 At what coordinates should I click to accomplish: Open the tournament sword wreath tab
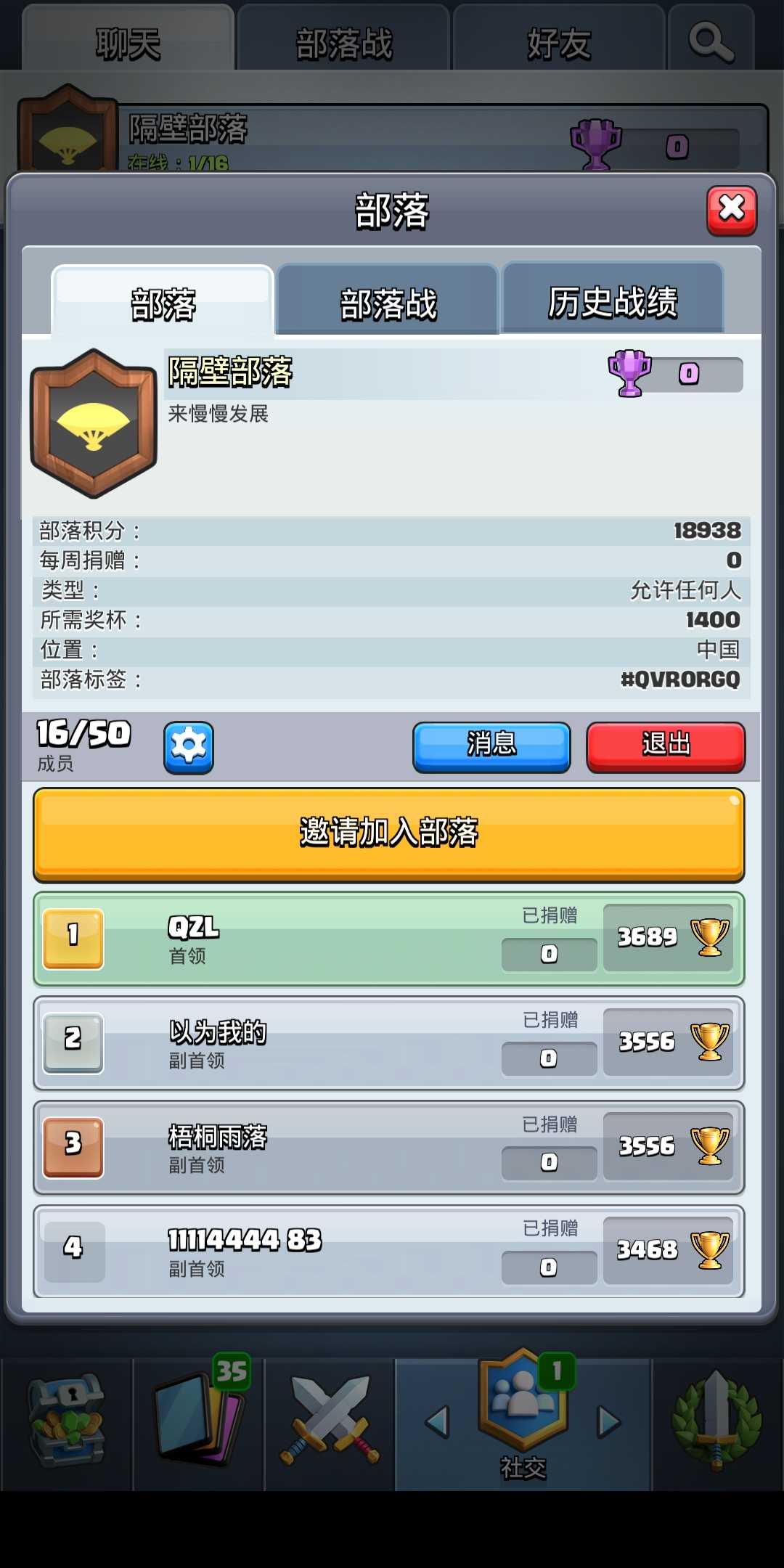[717, 1421]
